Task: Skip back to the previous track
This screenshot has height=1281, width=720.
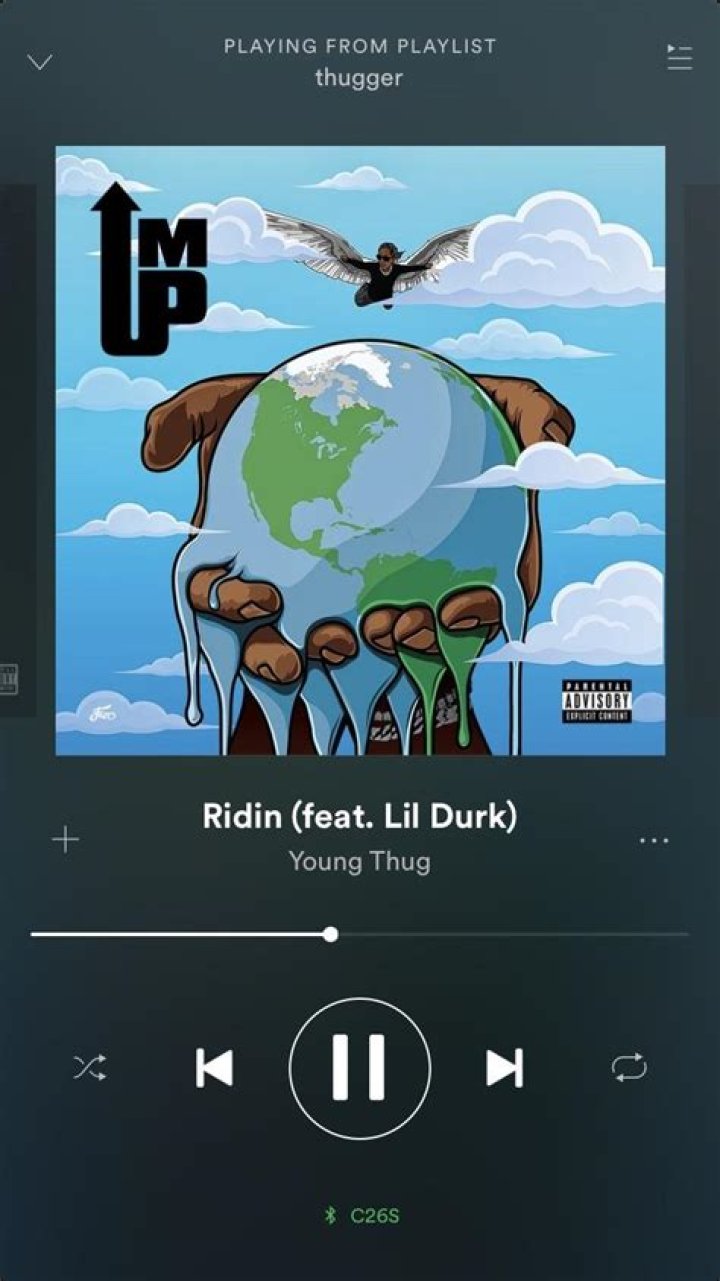Action: pos(214,1068)
